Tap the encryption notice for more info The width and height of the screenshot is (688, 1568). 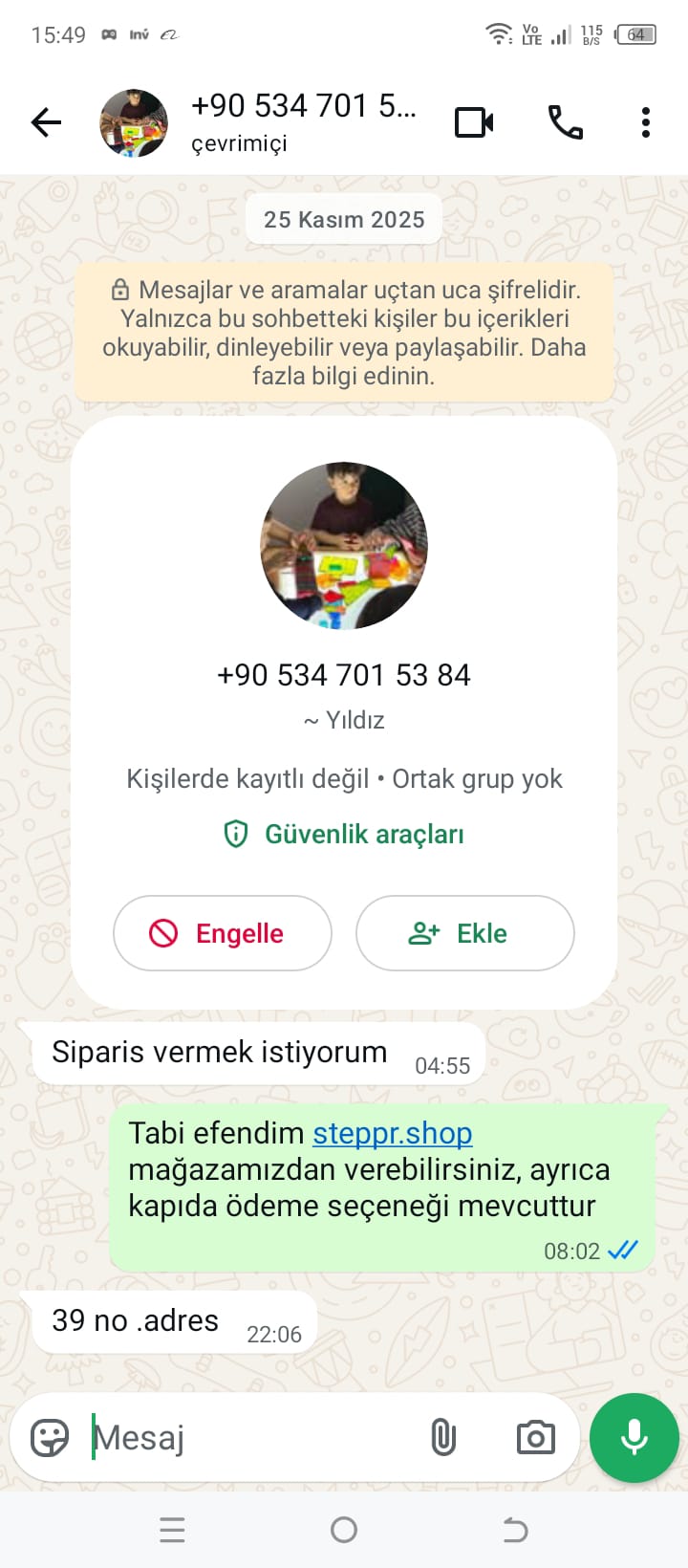pos(344,333)
